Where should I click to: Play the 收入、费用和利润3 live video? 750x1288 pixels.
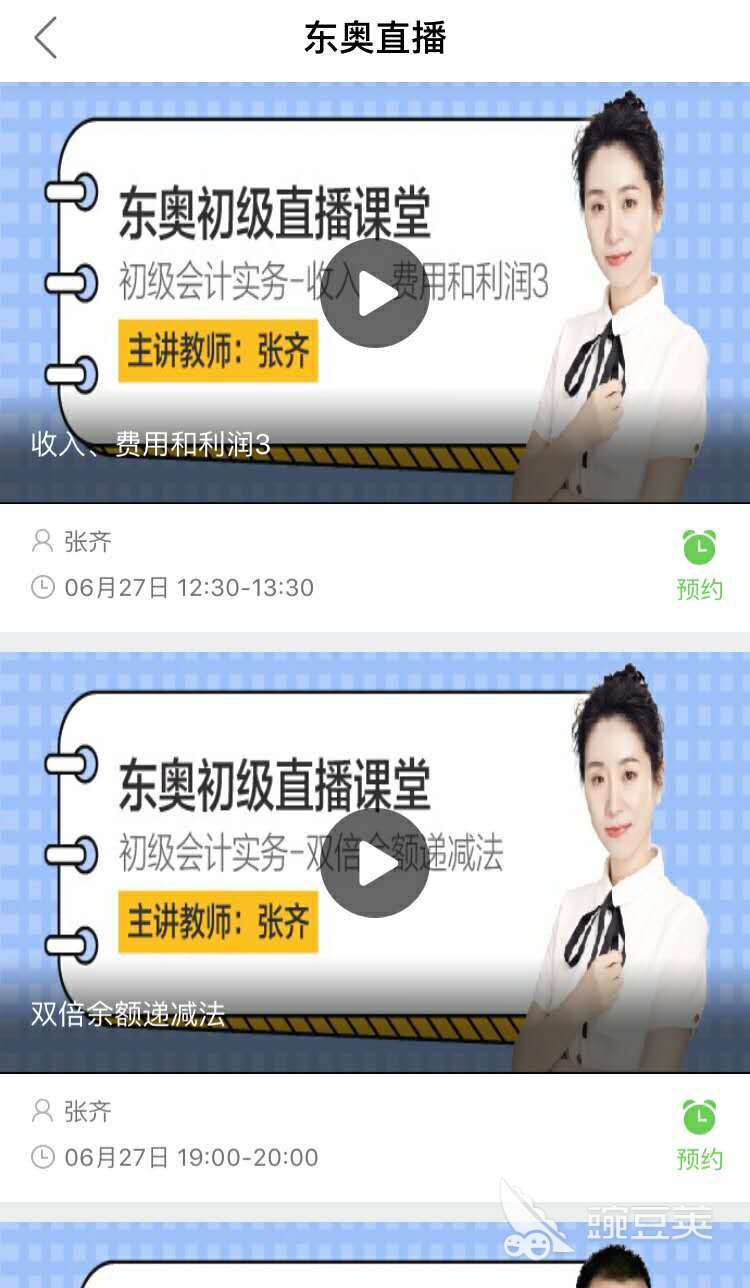pyautogui.click(x=375, y=293)
